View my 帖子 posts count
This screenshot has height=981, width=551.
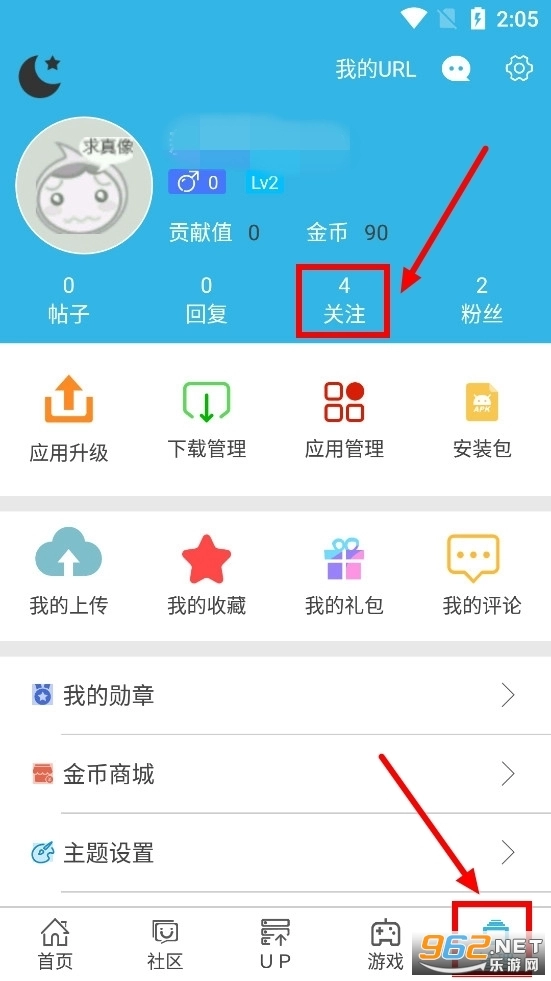69,300
